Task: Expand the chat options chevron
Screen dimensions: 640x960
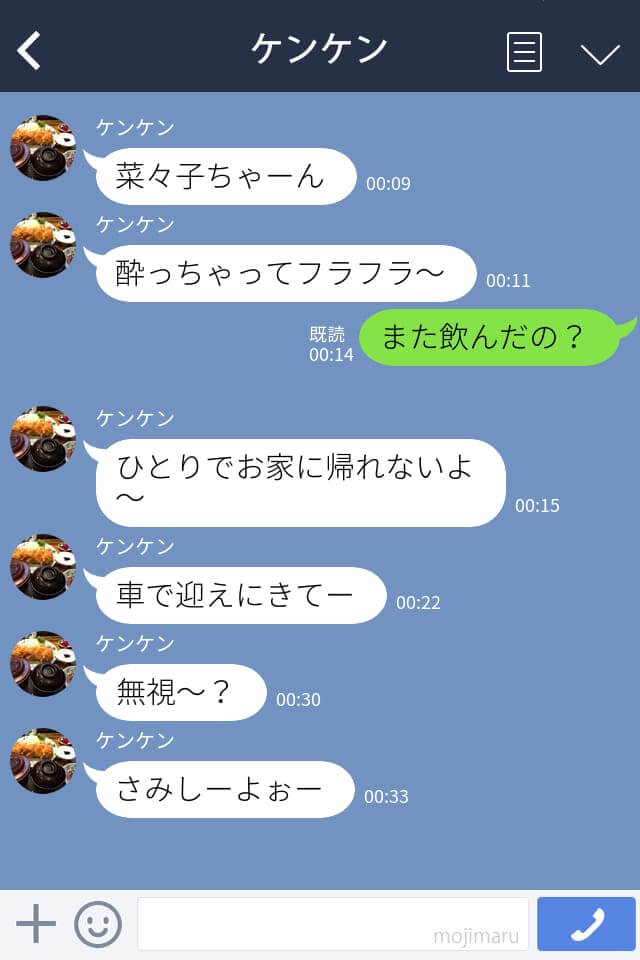Action: 600,53
